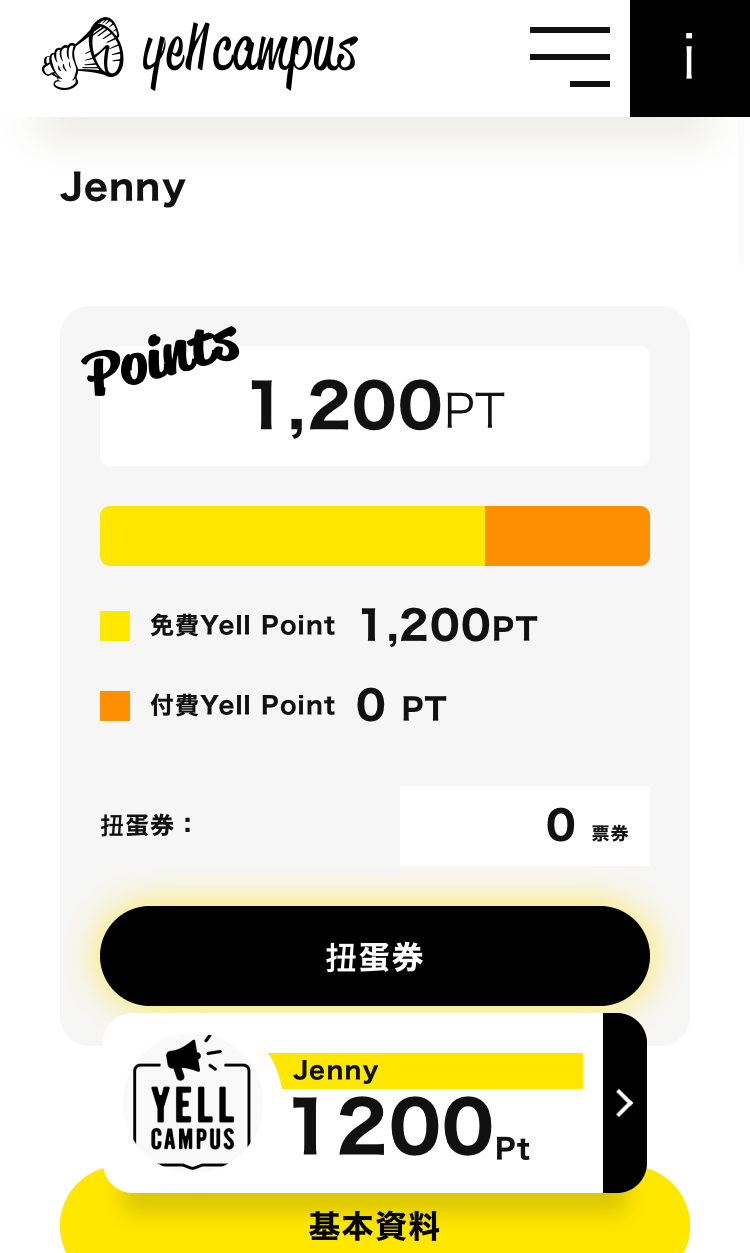This screenshot has width=750, height=1253.
Task: Expand the Jenny 1200 Pt card arrow
Action: point(625,1103)
